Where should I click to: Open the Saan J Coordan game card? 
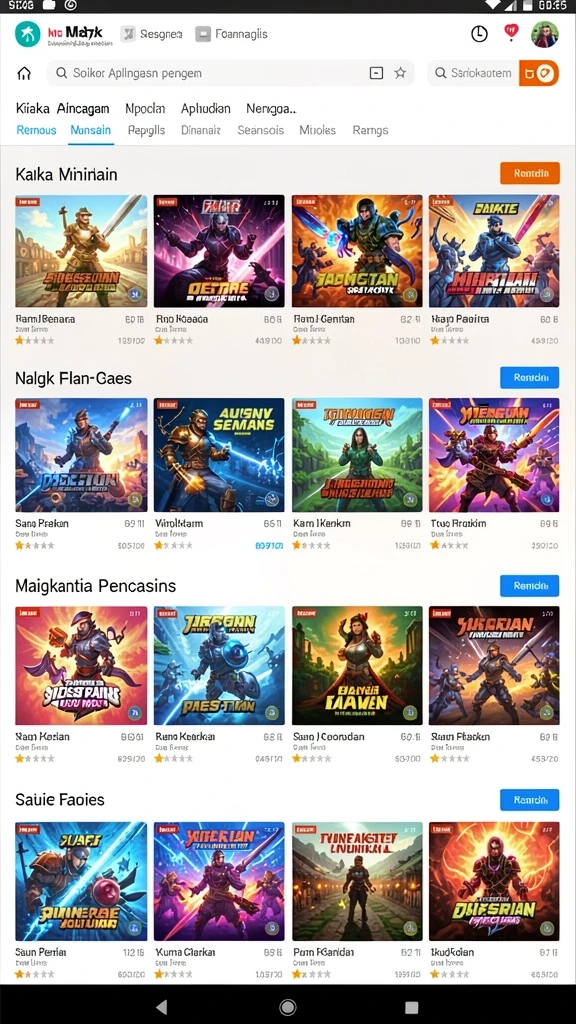(357, 685)
